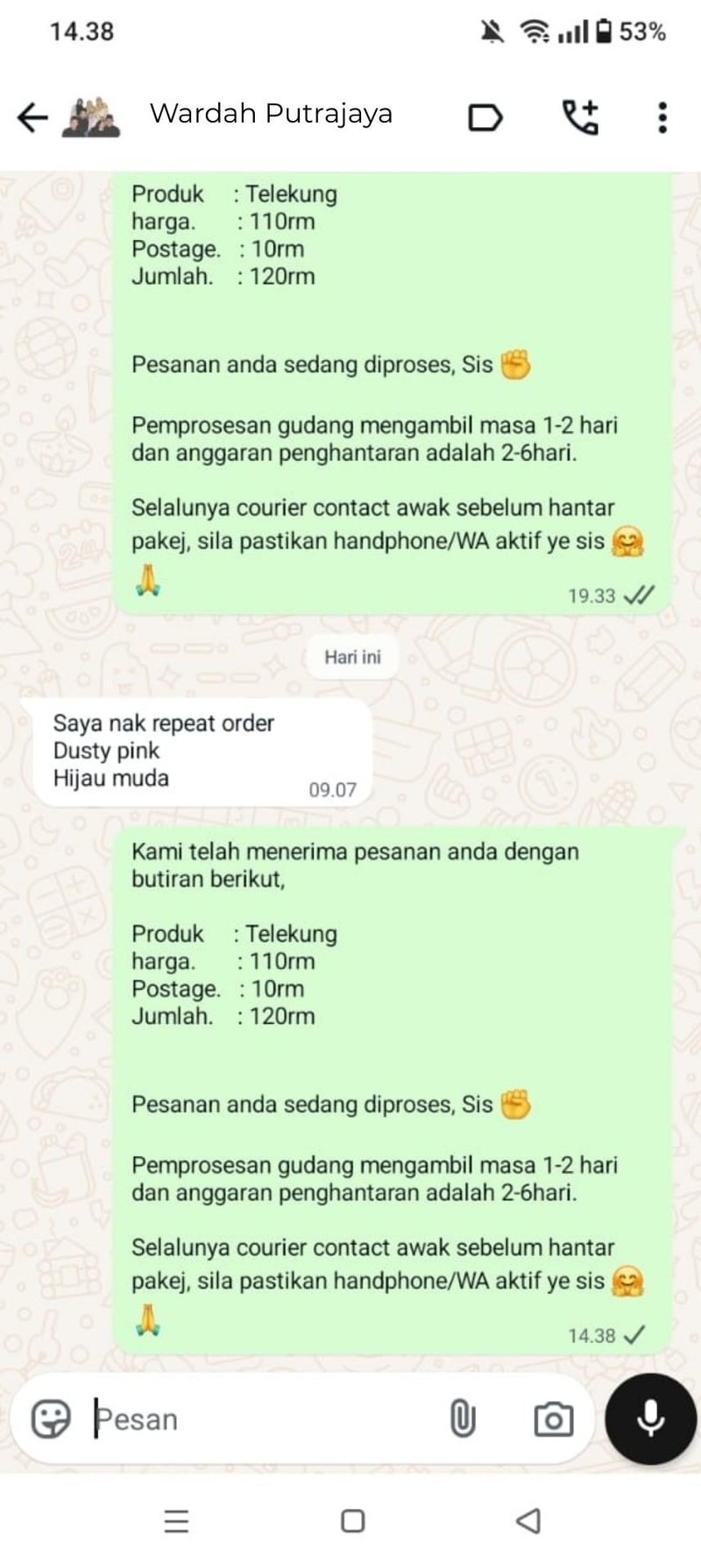The height and width of the screenshot is (1568, 701).
Task: Show recent apps
Action: point(176,1521)
